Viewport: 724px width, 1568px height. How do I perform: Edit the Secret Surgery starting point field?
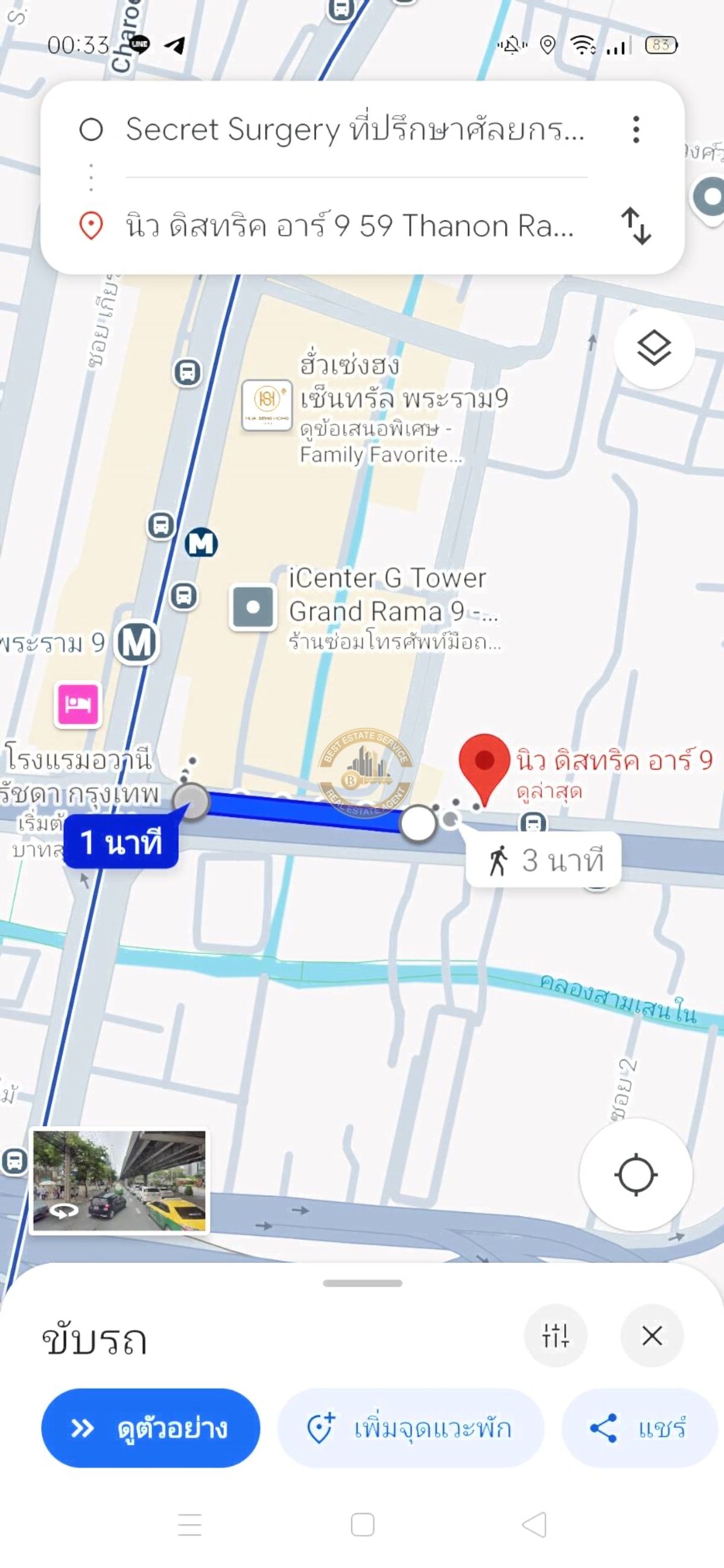click(x=355, y=130)
